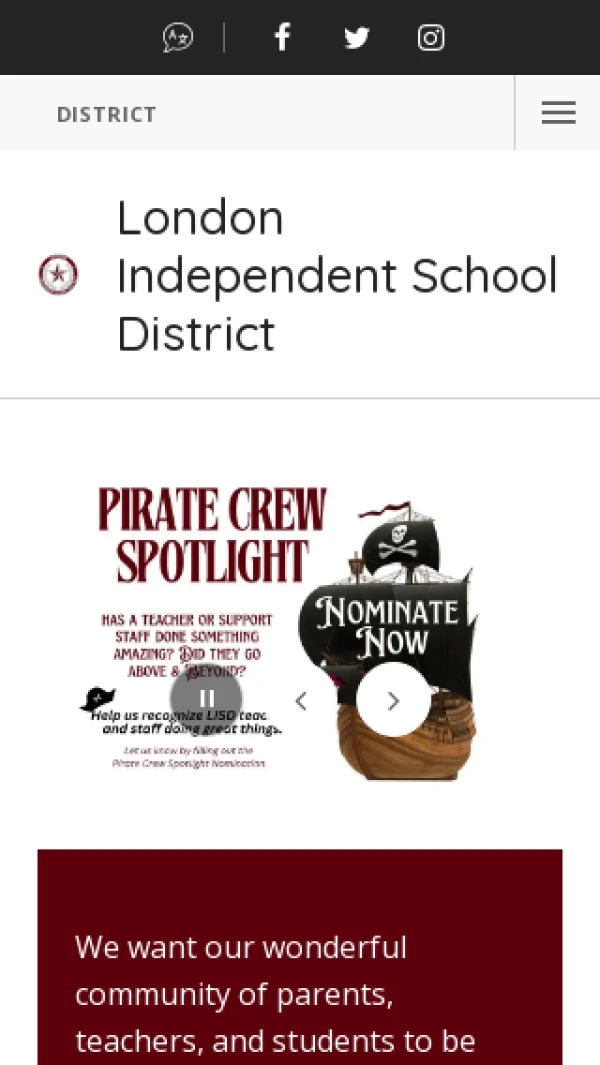Pause the slideshow carousel

point(206,699)
